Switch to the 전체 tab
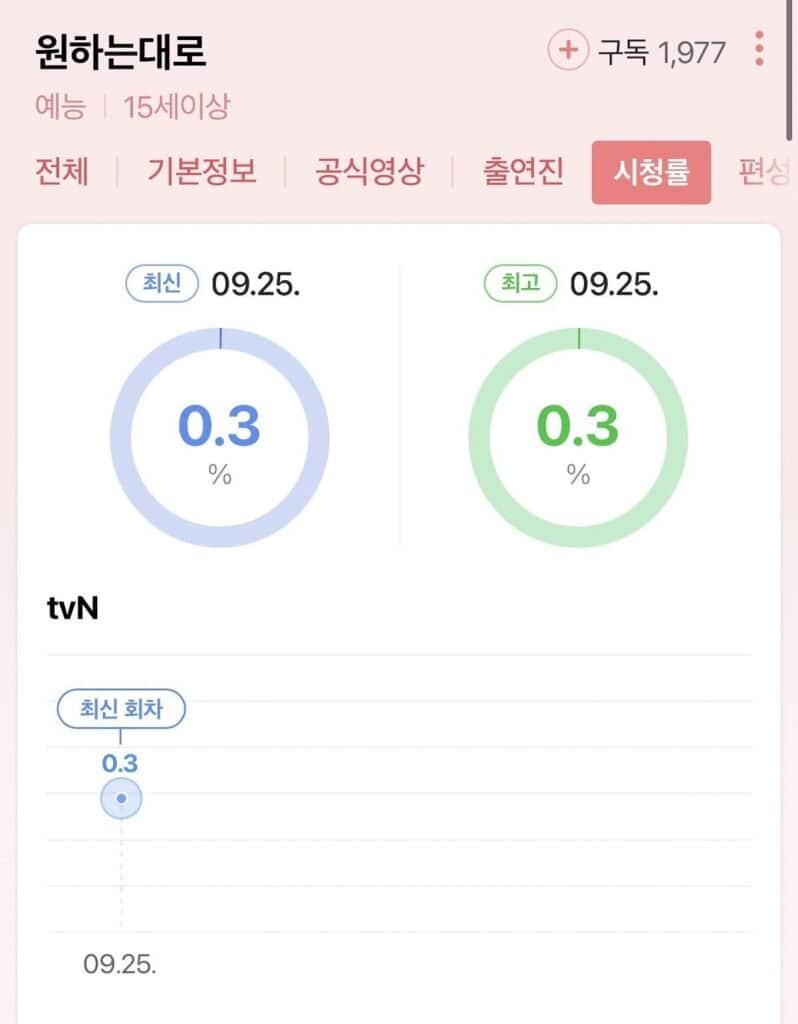 pos(62,171)
